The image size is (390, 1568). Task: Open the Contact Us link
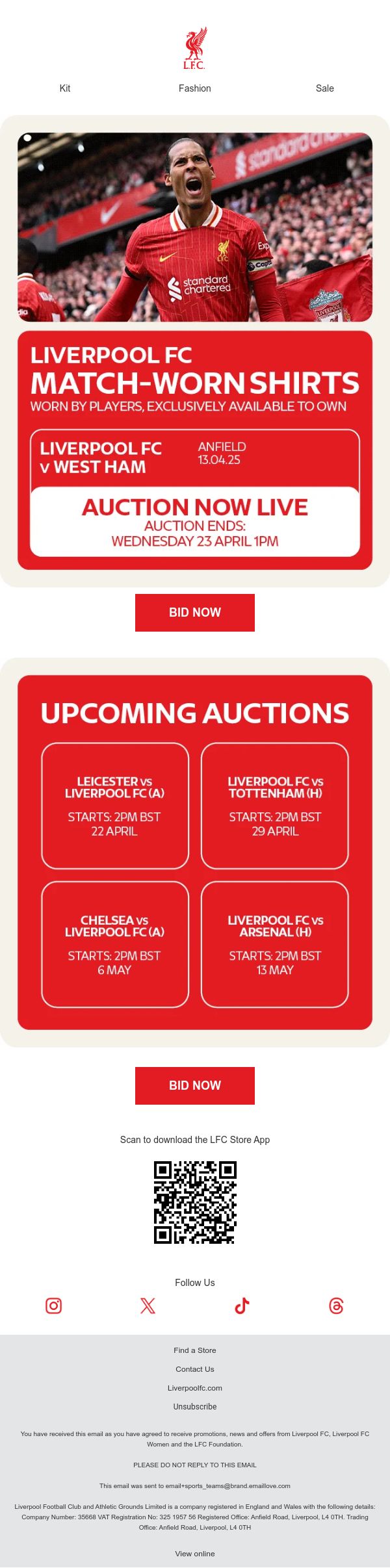(x=195, y=1369)
